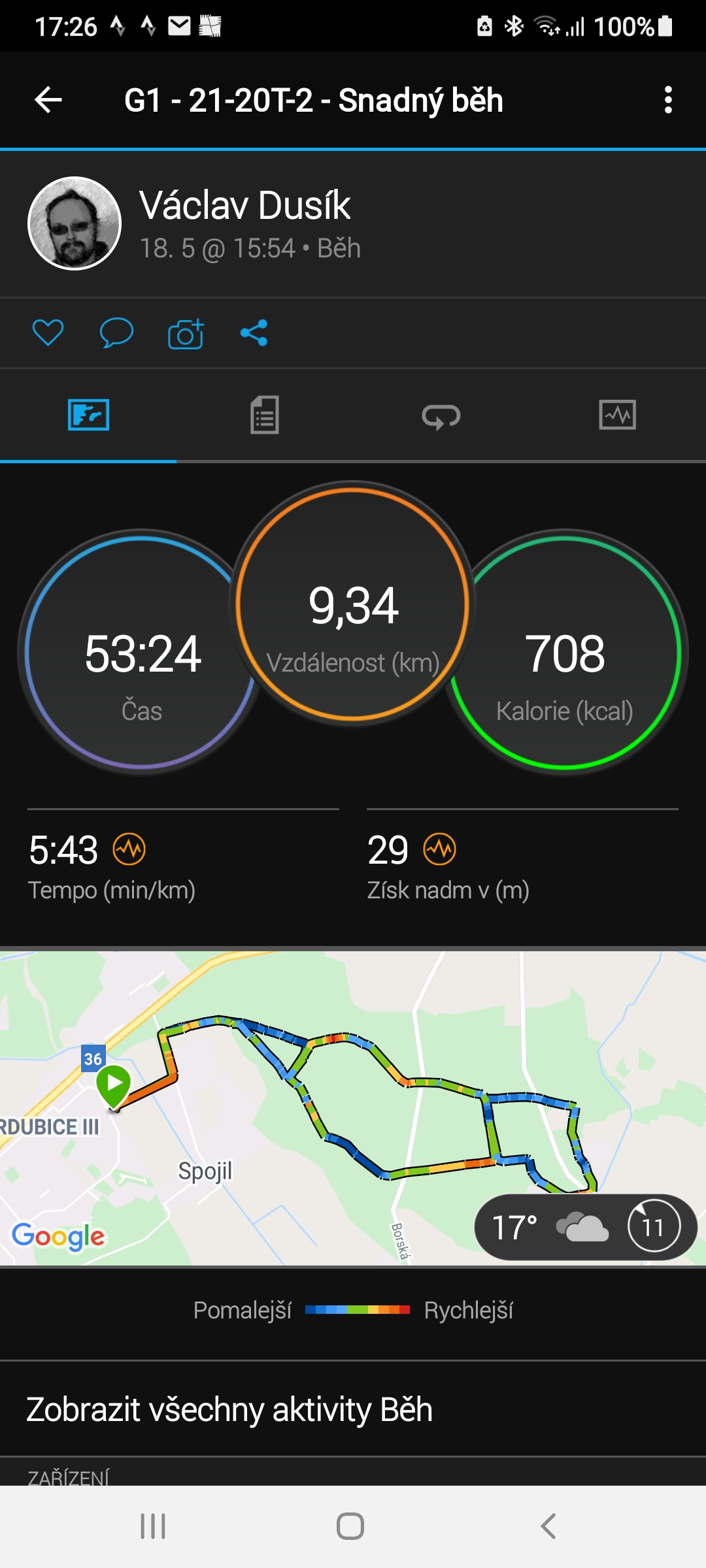Switch to the charts tab
This screenshot has width=706, height=1568.
coord(618,415)
